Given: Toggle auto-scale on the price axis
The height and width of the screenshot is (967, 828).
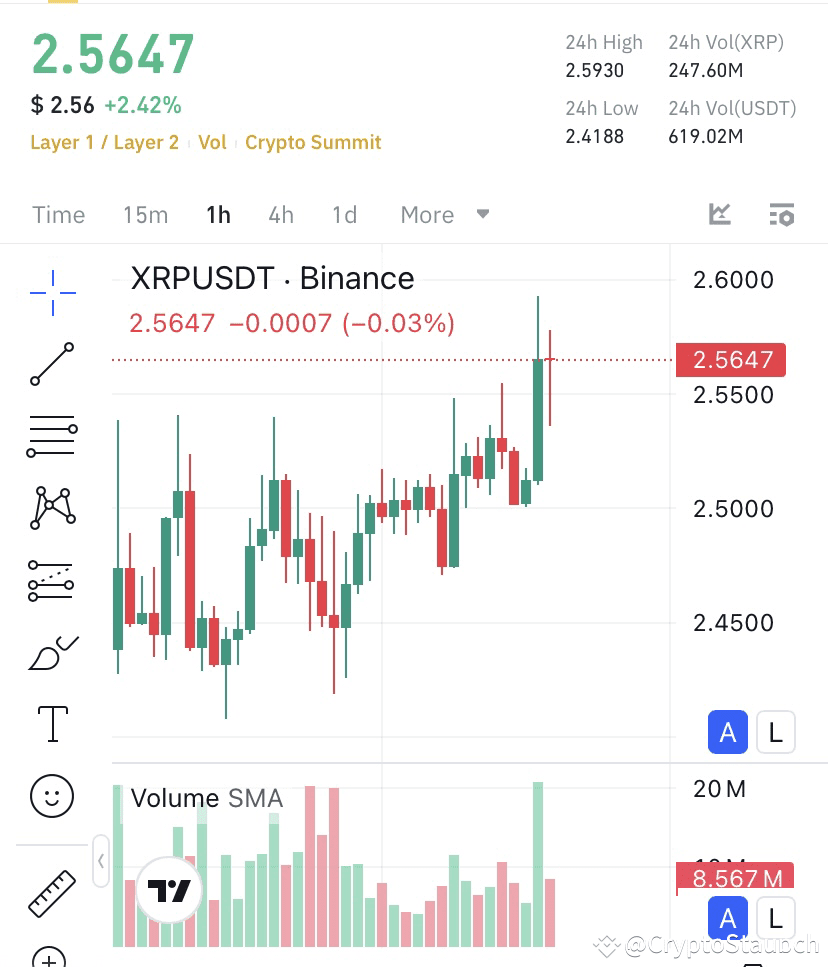Looking at the screenshot, I should tap(728, 732).
